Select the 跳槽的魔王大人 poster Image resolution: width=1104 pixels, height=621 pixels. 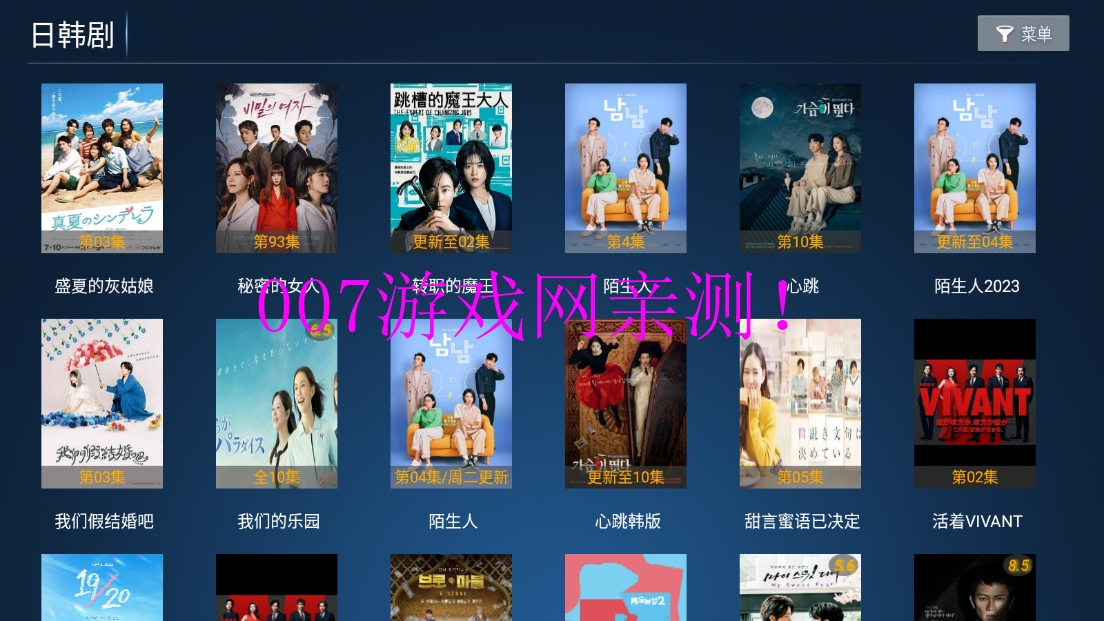[451, 168]
